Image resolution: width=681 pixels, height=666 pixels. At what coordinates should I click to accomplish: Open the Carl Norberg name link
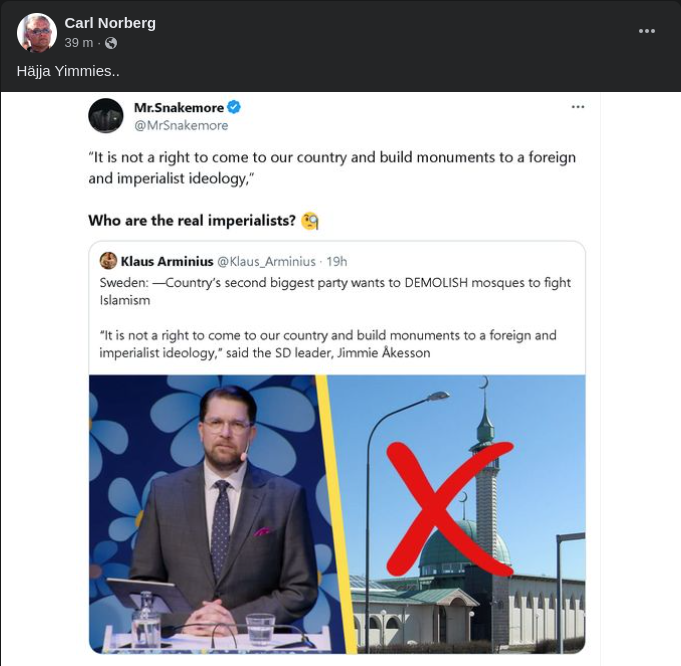110,23
